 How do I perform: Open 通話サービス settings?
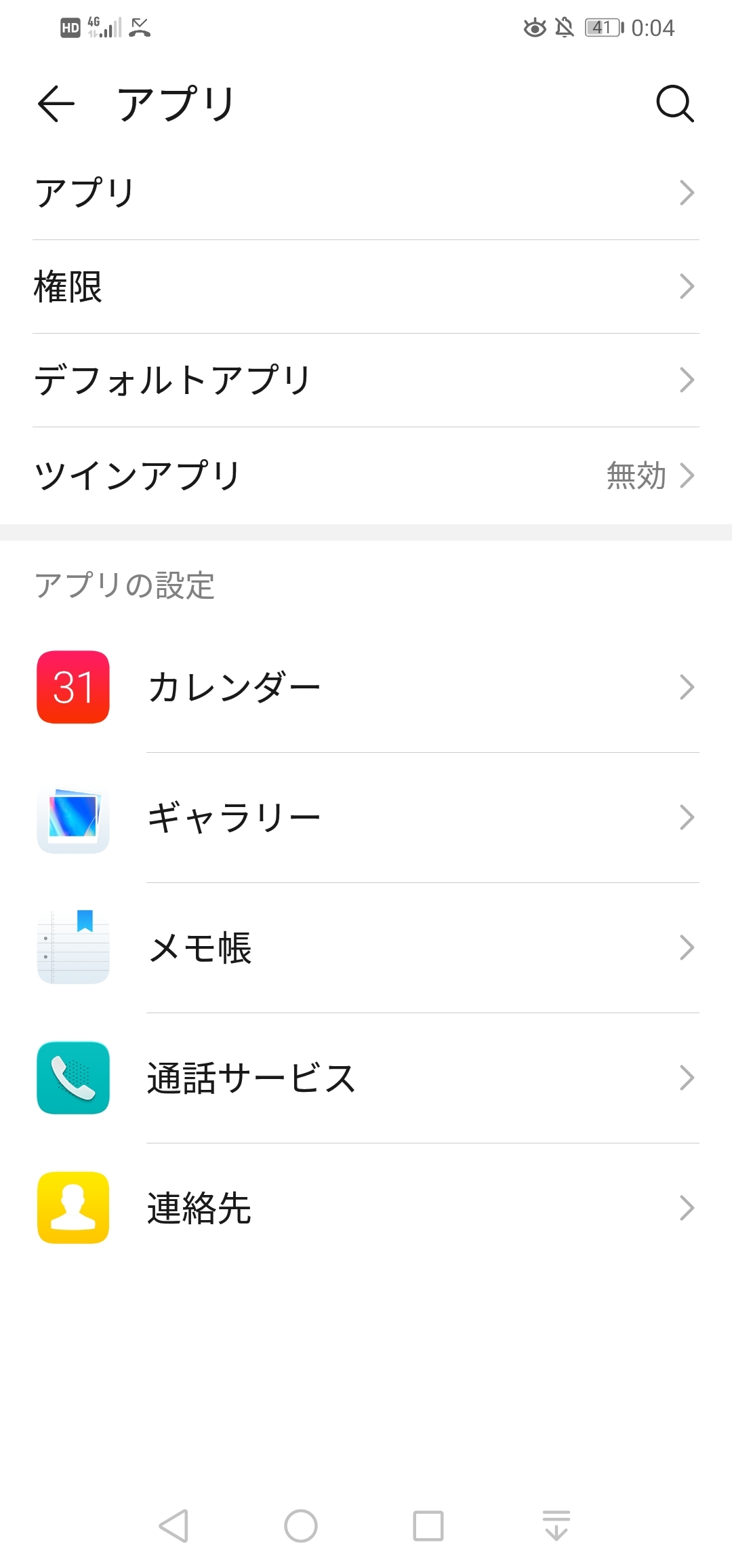click(366, 1078)
